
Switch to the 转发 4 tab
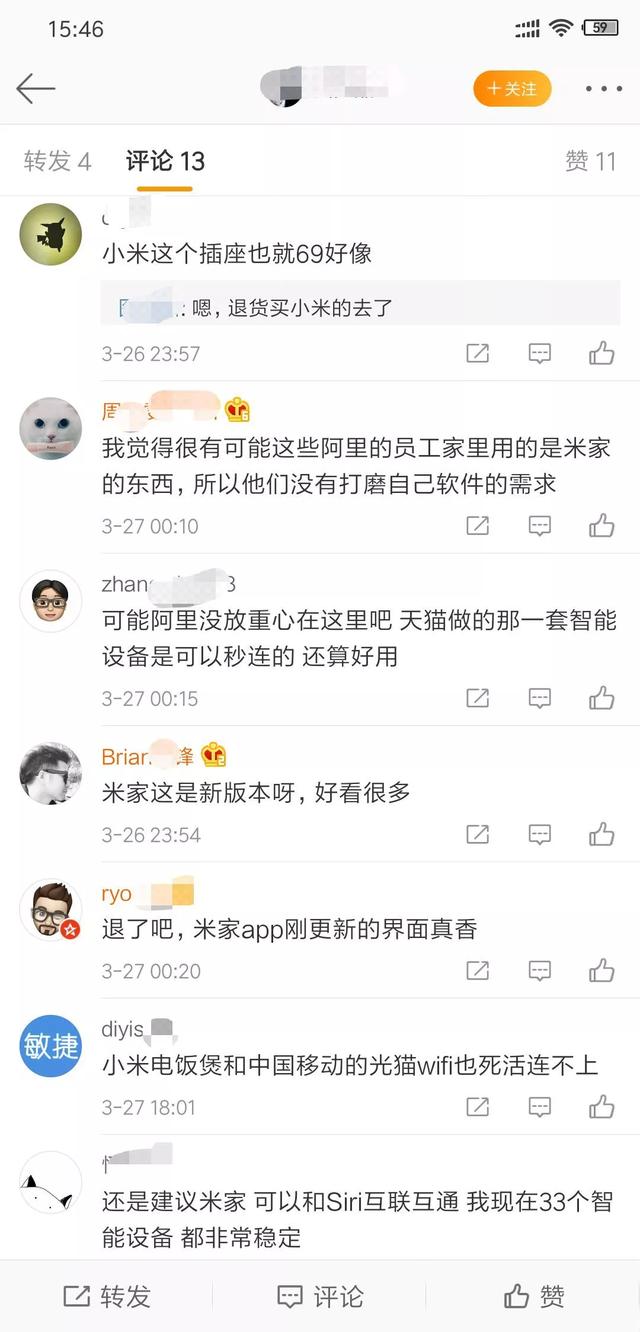tap(58, 161)
